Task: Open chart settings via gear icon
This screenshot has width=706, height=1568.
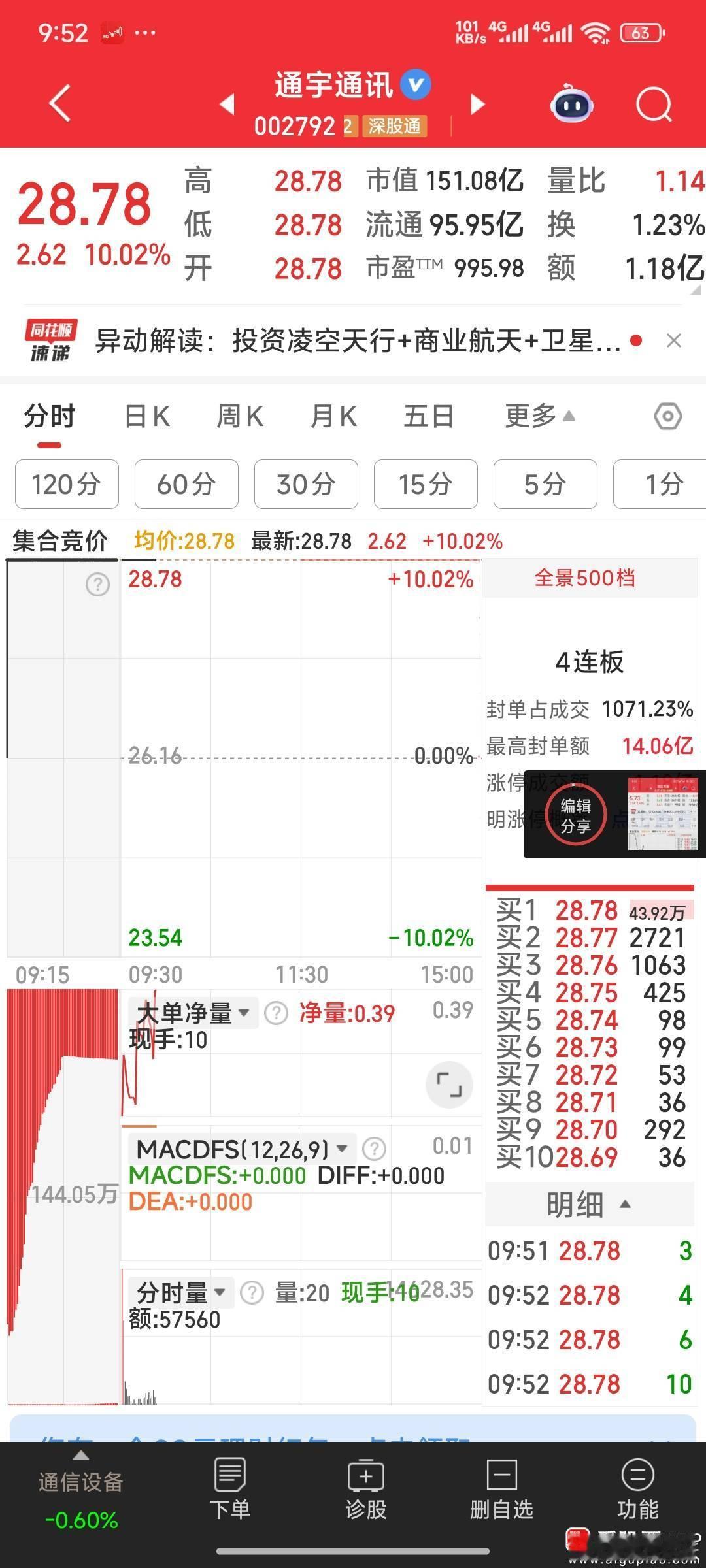Action: coord(667,416)
